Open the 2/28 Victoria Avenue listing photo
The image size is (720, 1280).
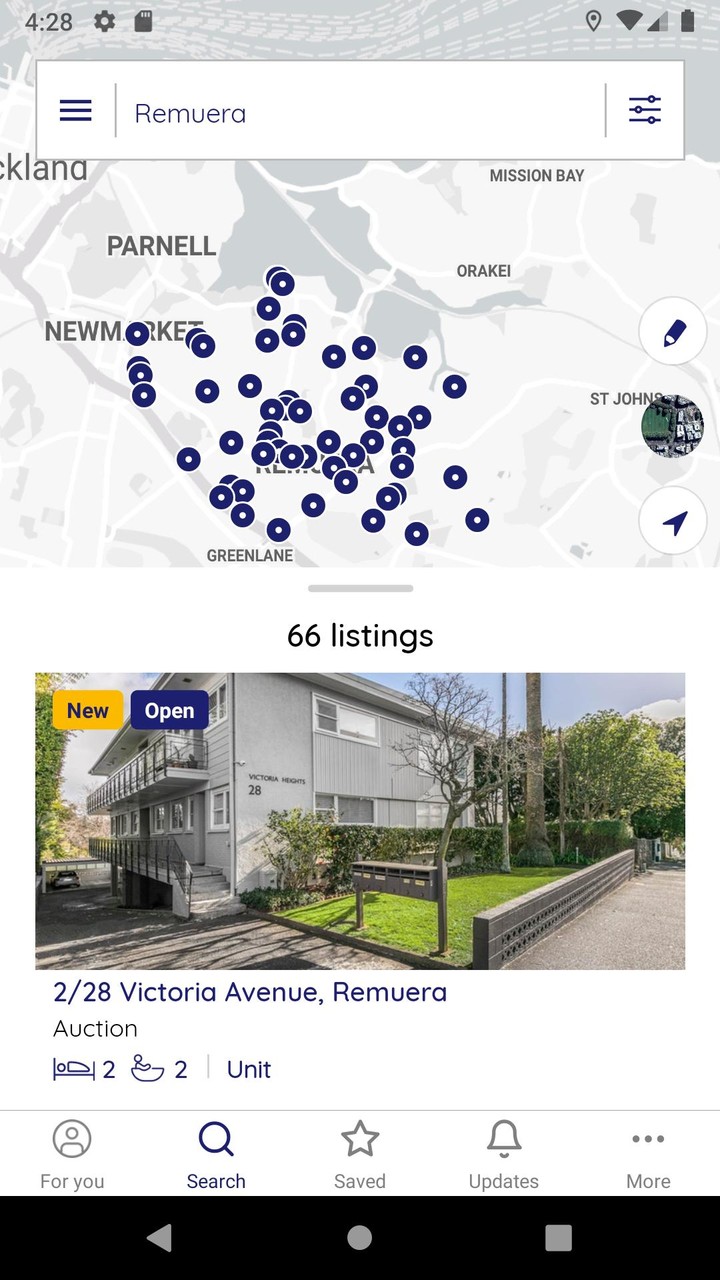[360, 820]
